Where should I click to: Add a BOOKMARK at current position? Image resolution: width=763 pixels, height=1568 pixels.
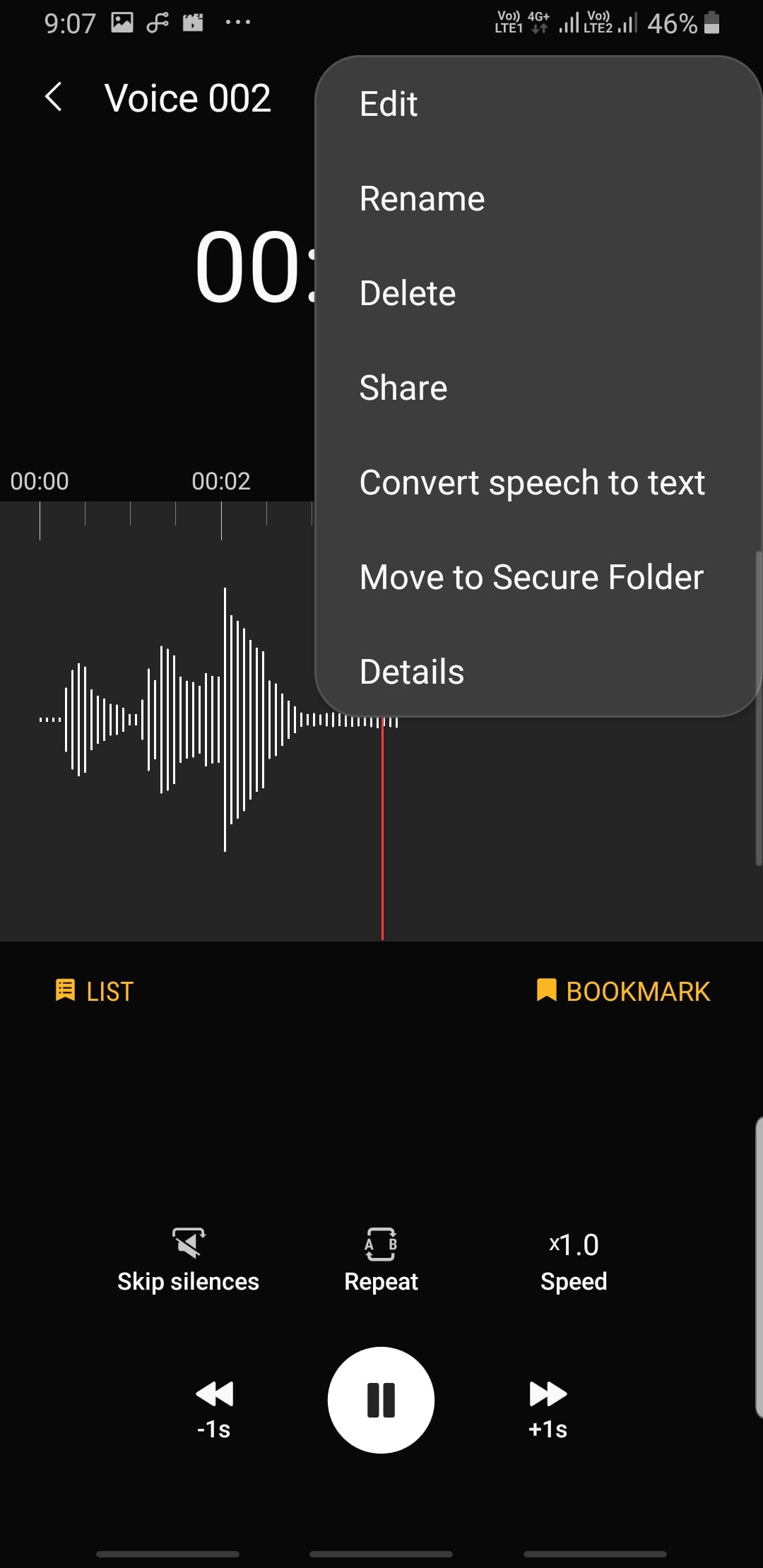click(x=623, y=991)
